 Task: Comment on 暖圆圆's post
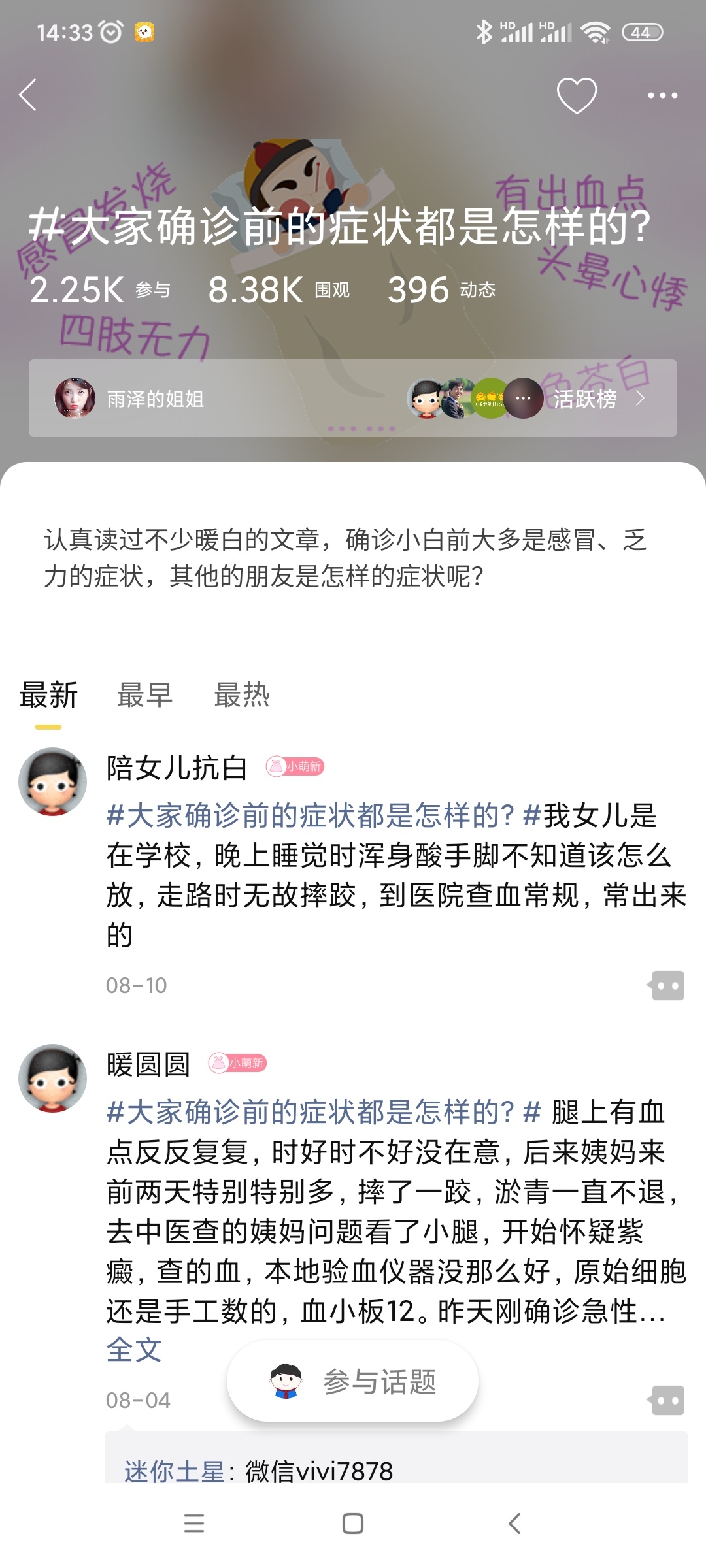[666, 1400]
